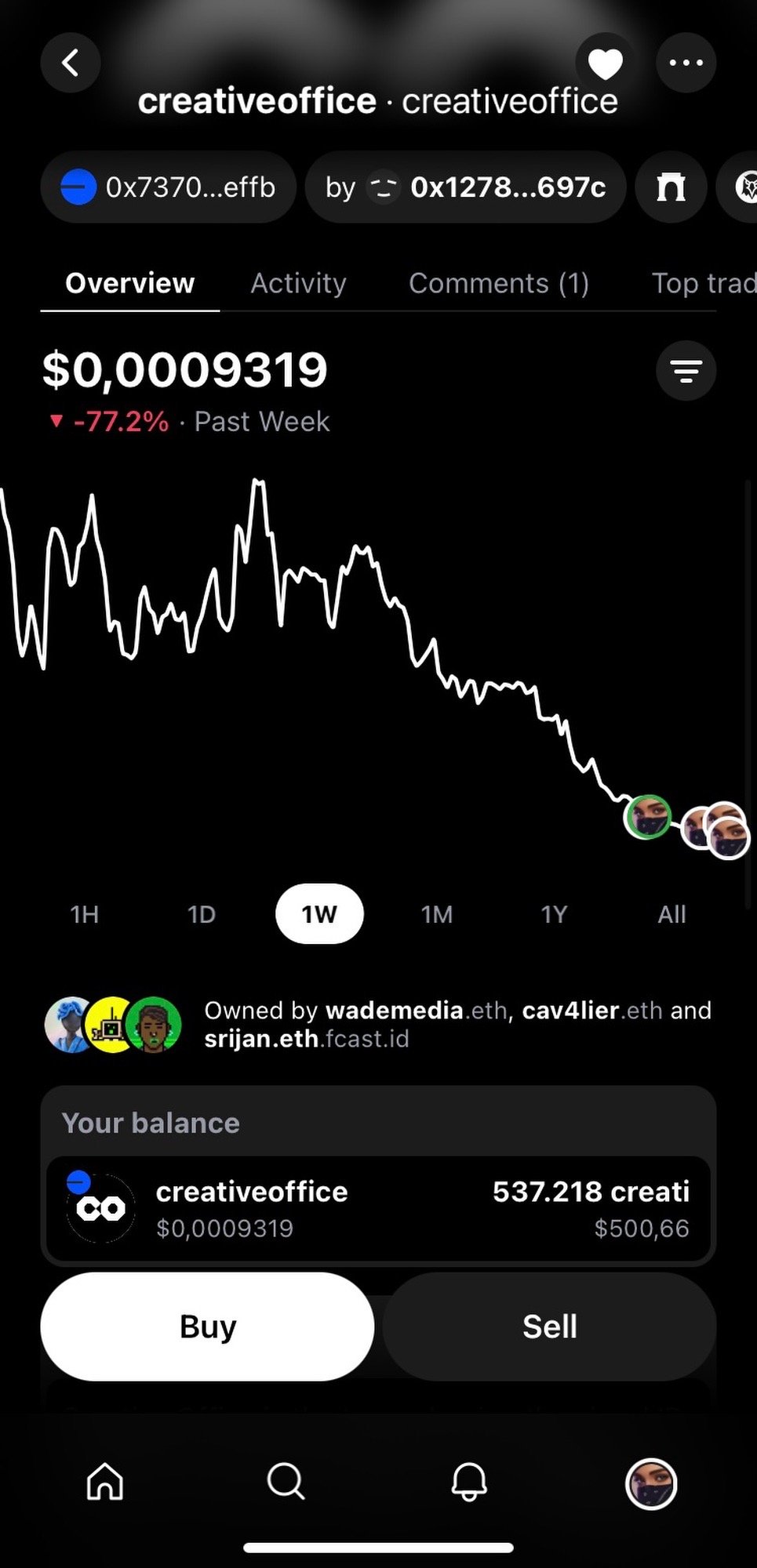Open the chart filter options
757x1568 pixels.
[686, 371]
